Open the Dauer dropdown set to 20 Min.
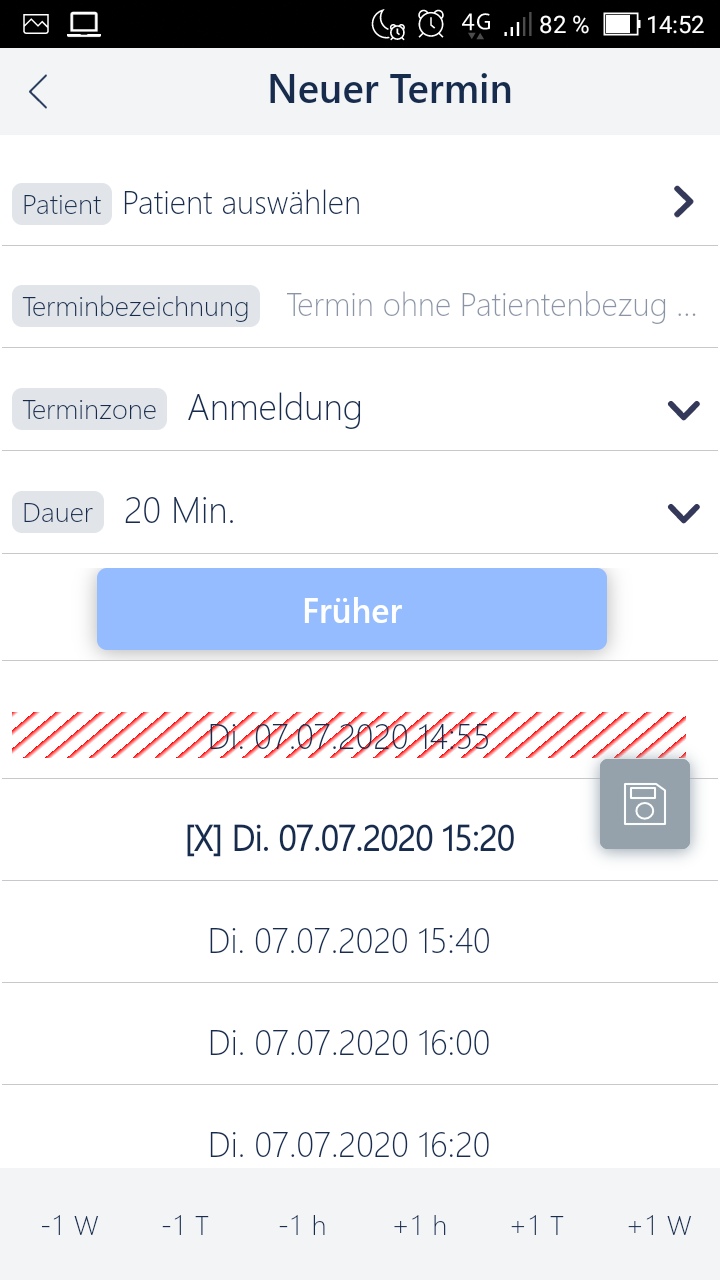 (360, 512)
